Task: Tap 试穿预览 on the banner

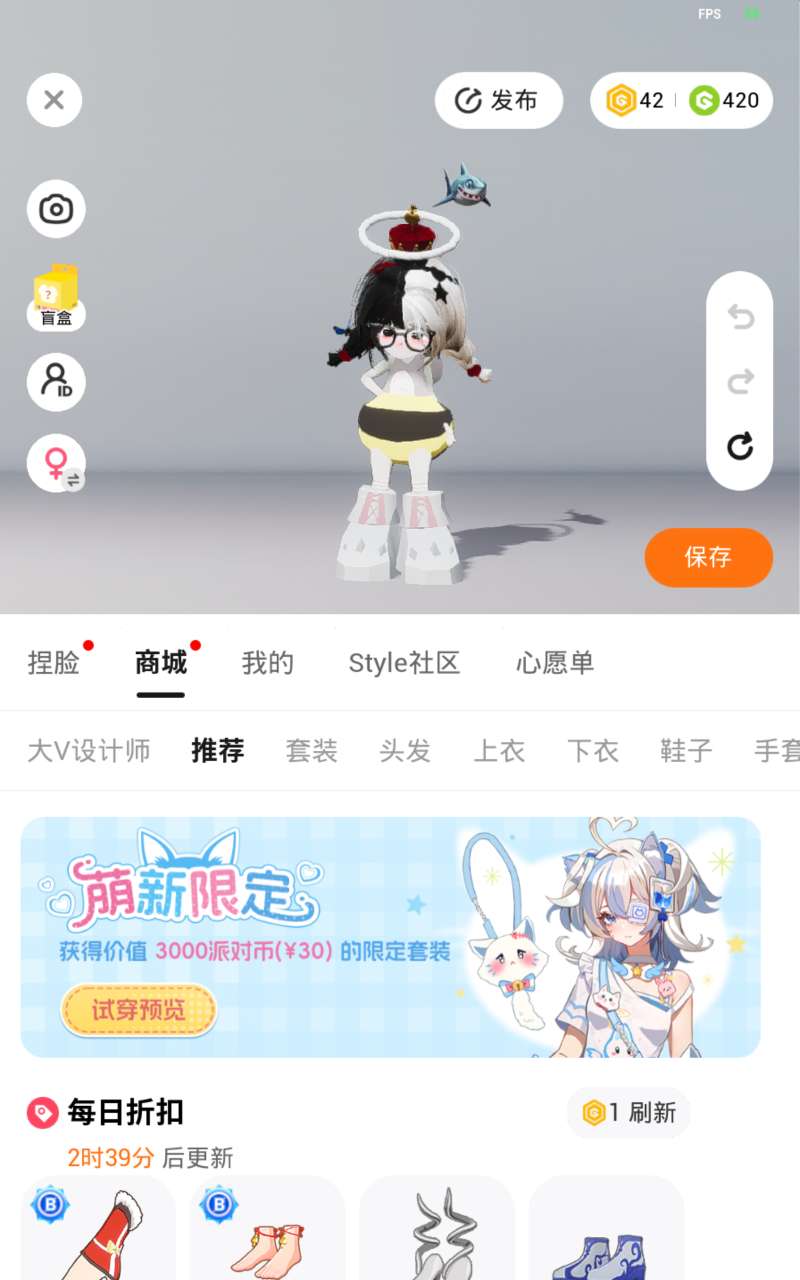Action: (139, 1010)
